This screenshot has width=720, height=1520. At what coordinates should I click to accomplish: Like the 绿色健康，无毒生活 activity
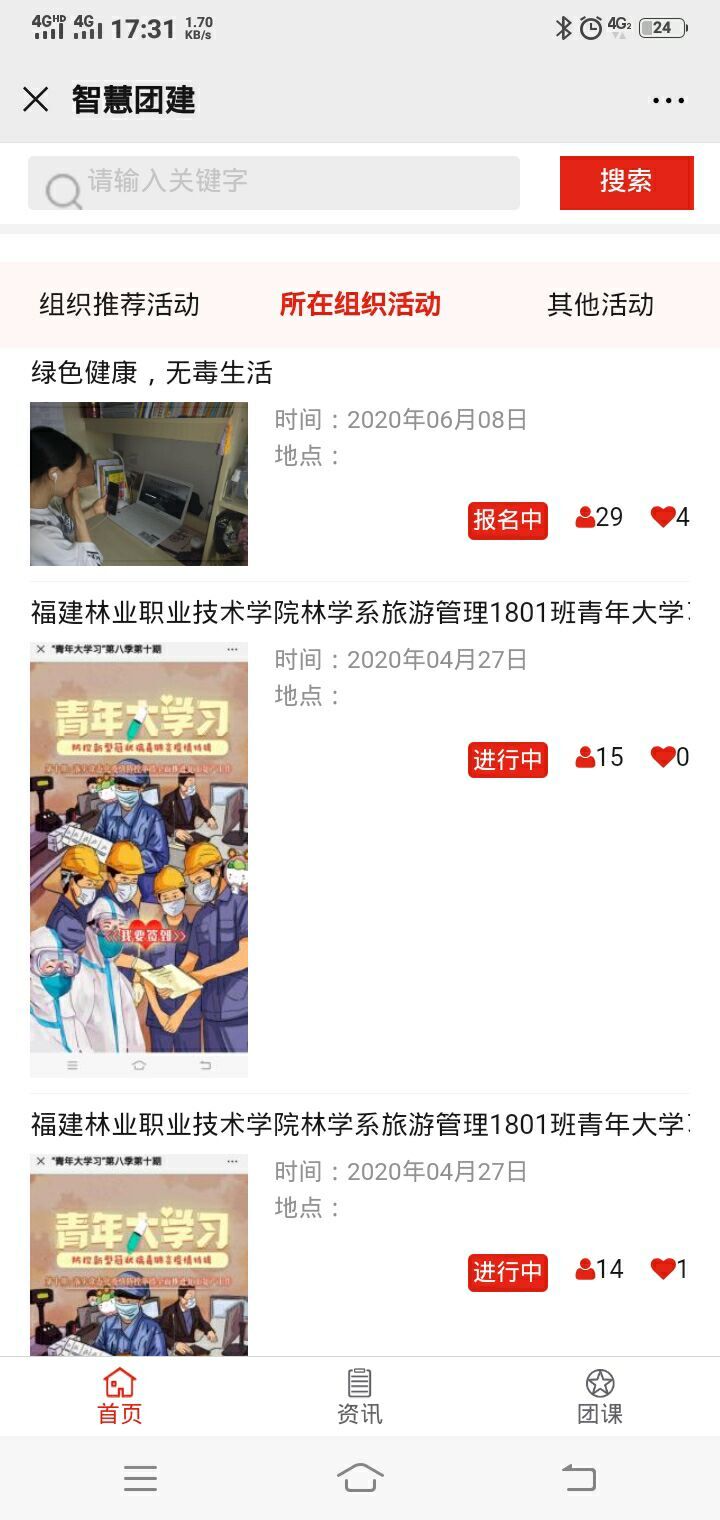664,517
